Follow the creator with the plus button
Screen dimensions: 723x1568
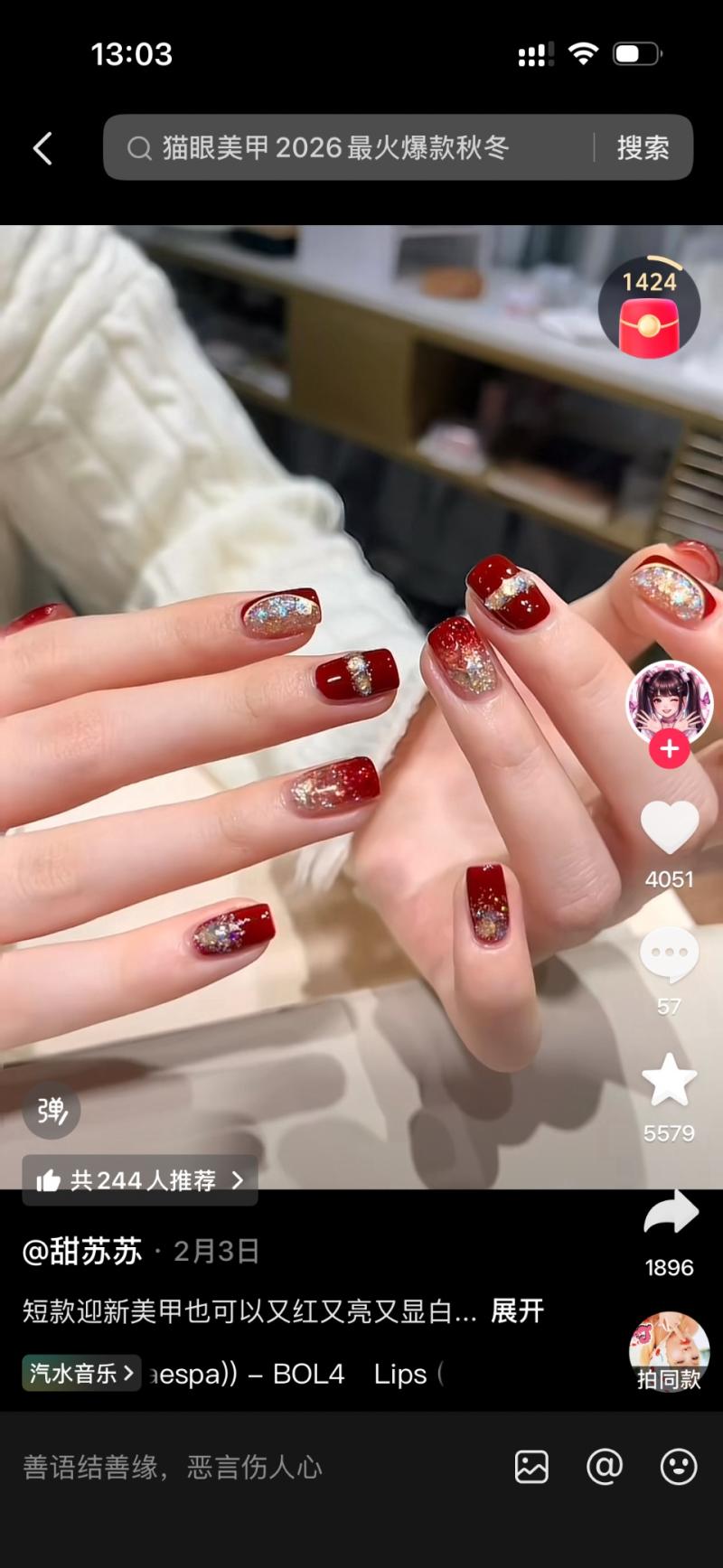pyautogui.click(x=670, y=749)
